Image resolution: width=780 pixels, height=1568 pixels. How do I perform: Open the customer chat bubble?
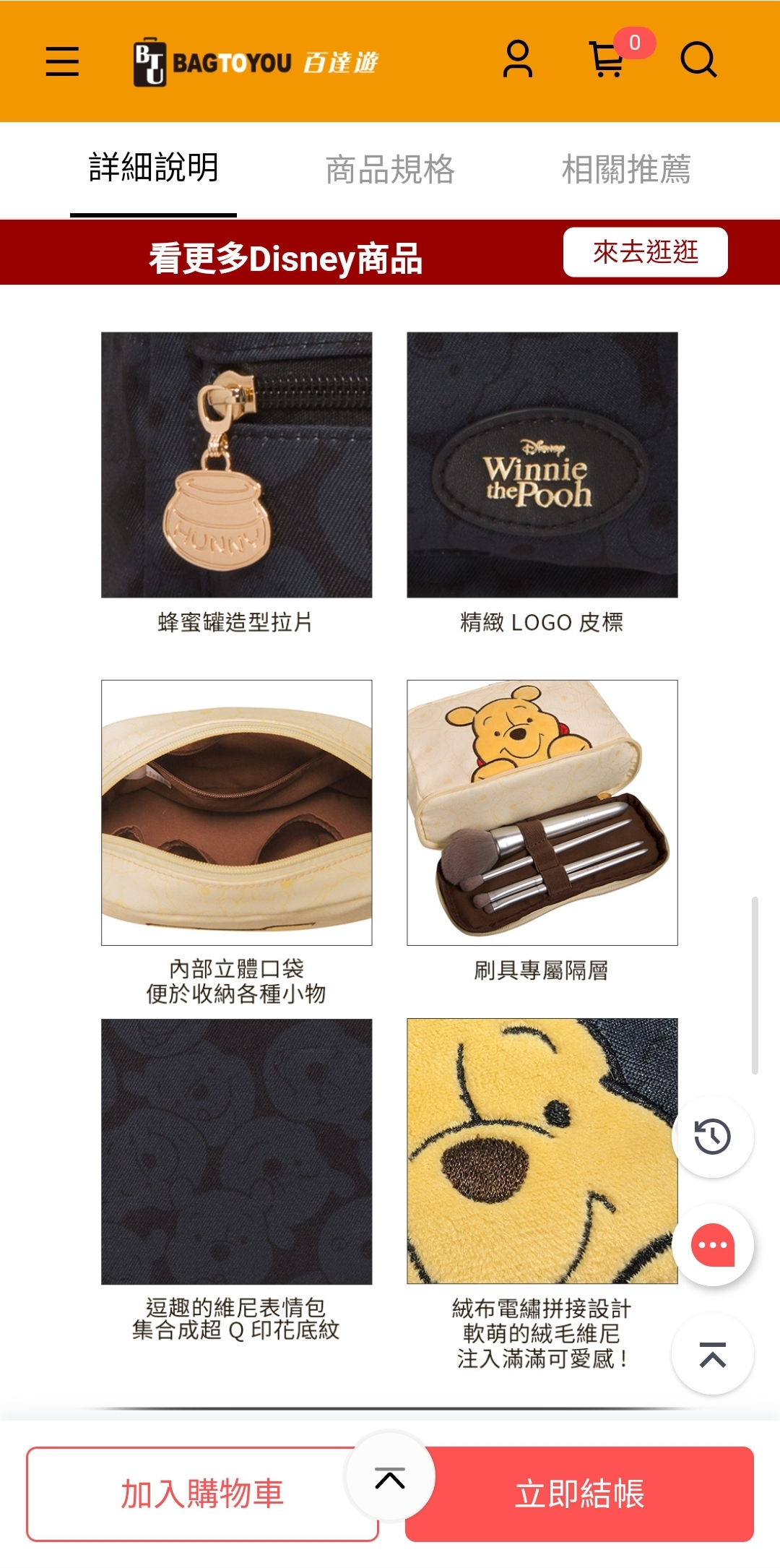(x=713, y=1245)
